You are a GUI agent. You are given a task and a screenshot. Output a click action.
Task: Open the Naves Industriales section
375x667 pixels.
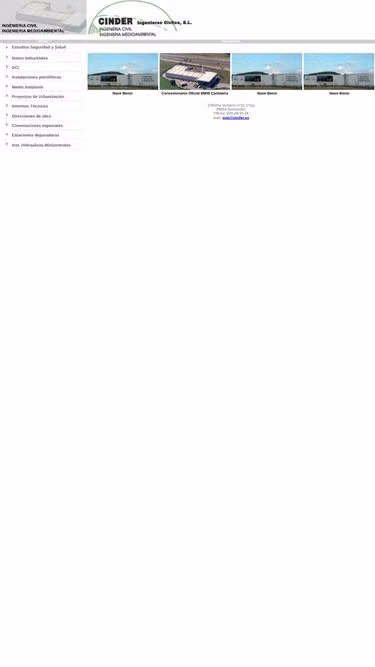point(30,58)
